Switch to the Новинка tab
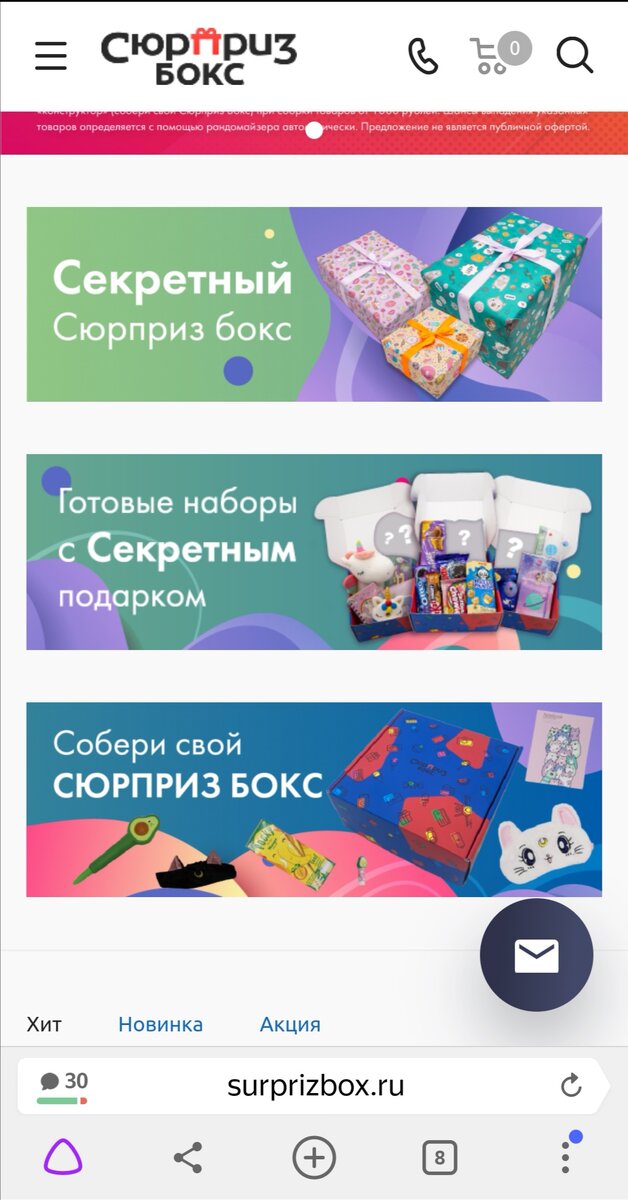628x1200 pixels. tap(160, 1024)
